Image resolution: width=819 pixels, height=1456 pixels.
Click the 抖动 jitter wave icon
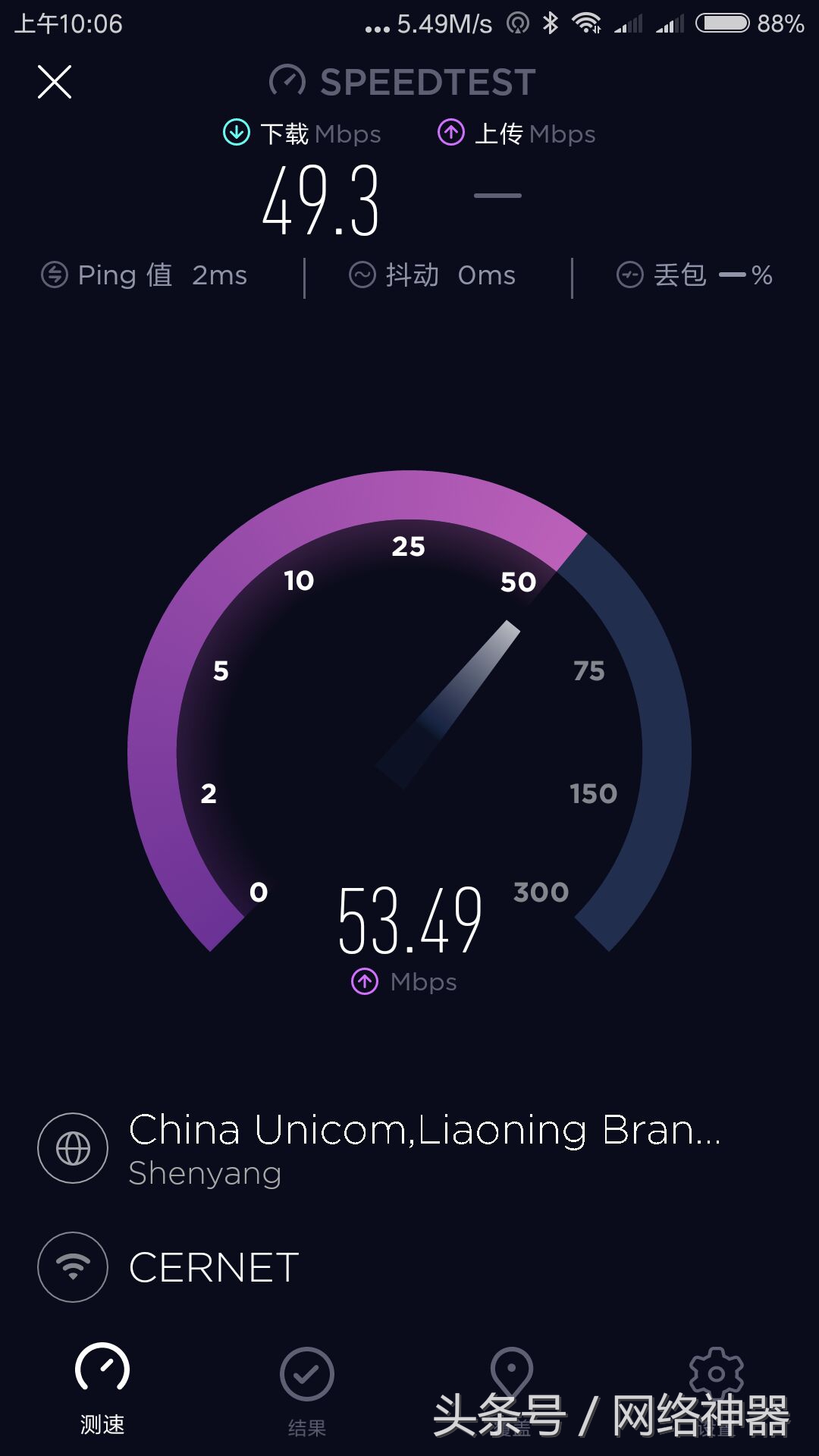point(362,275)
